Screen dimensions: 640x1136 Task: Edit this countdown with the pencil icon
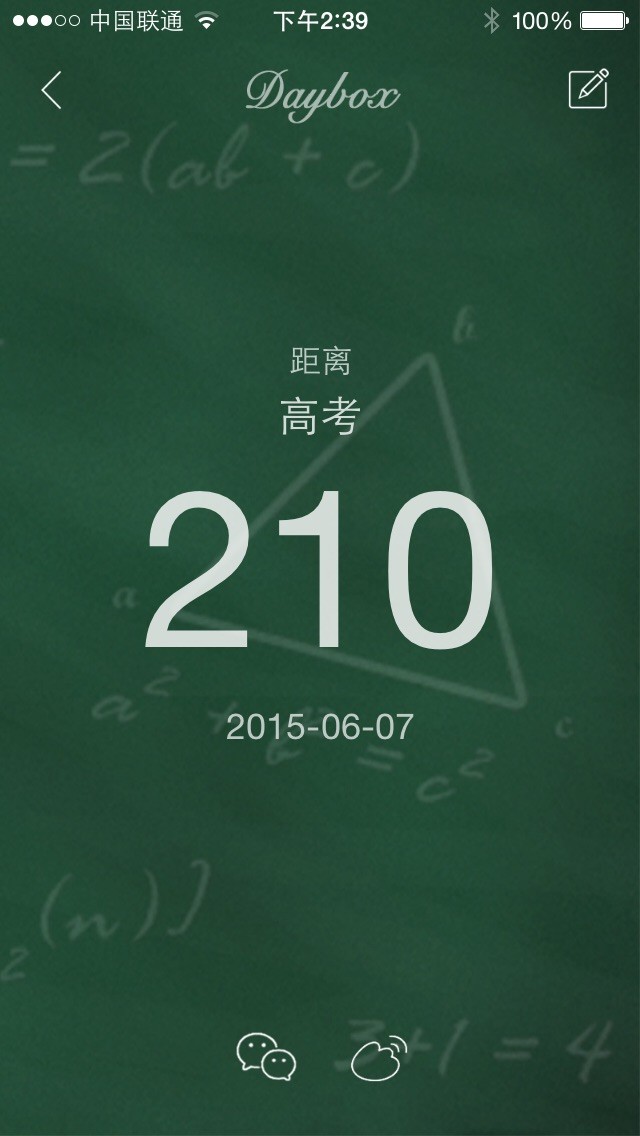588,88
